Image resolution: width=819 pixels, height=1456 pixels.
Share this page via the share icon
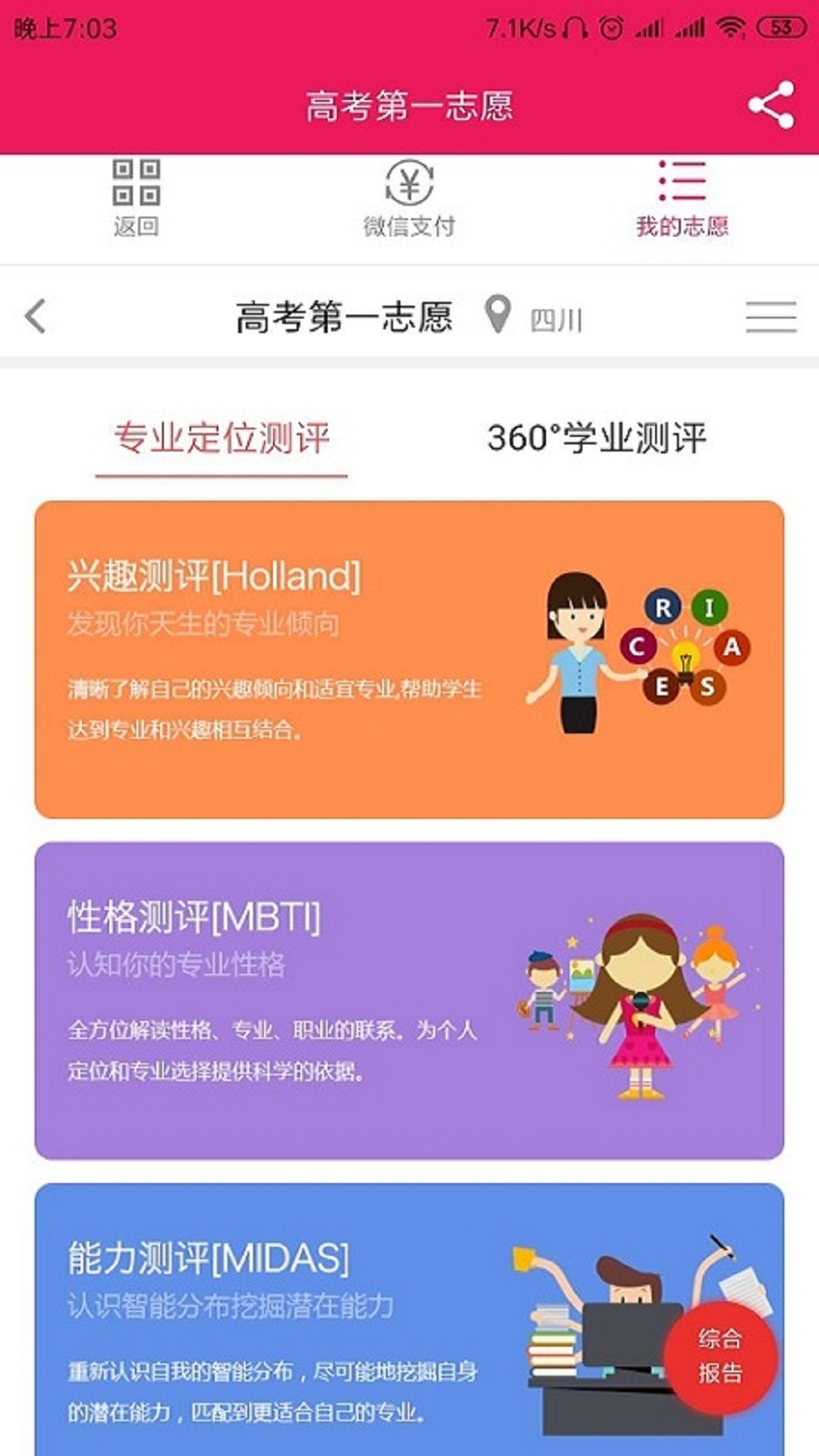[770, 105]
